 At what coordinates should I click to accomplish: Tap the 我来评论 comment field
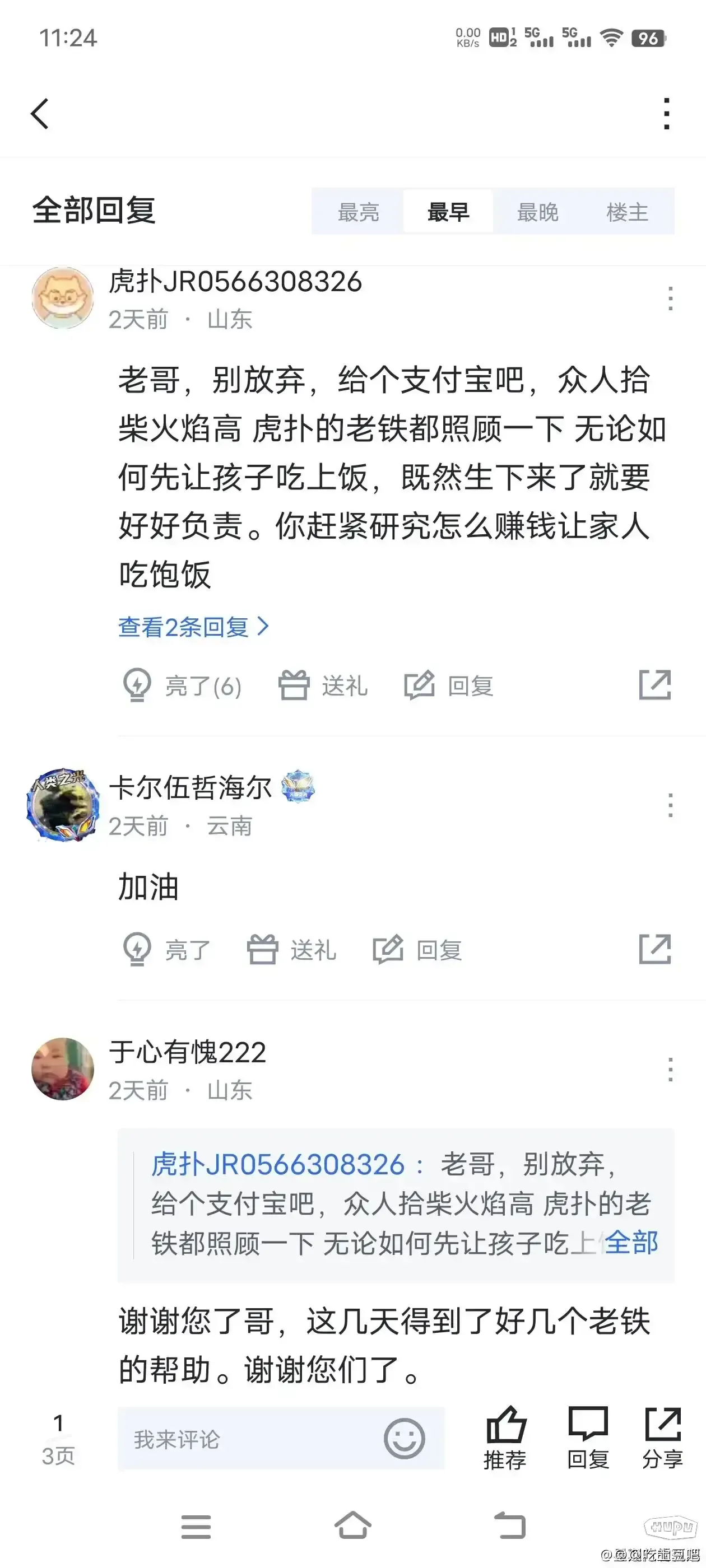pos(244,1439)
